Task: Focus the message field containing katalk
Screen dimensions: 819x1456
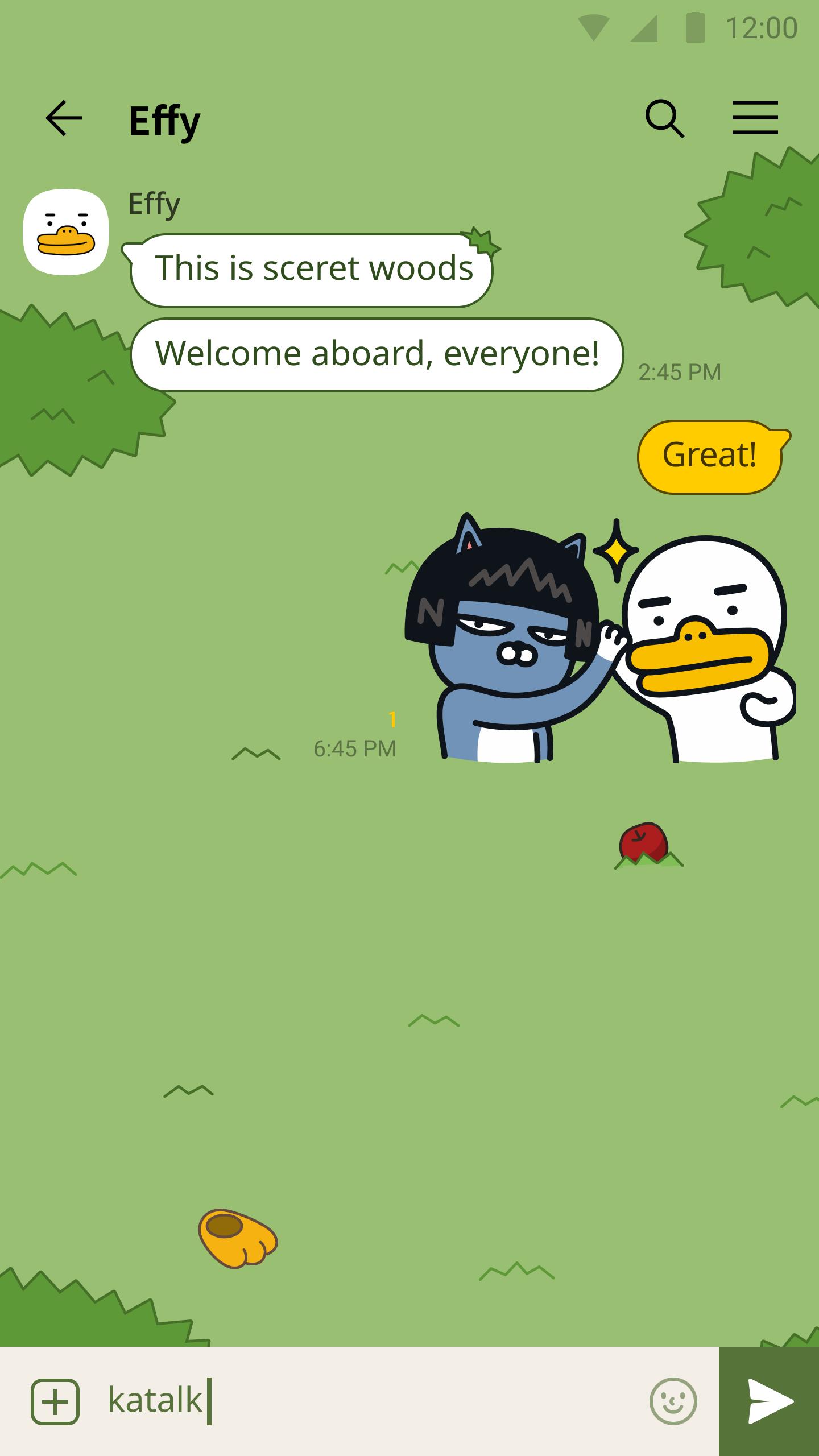Action: (x=364, y=1401)
